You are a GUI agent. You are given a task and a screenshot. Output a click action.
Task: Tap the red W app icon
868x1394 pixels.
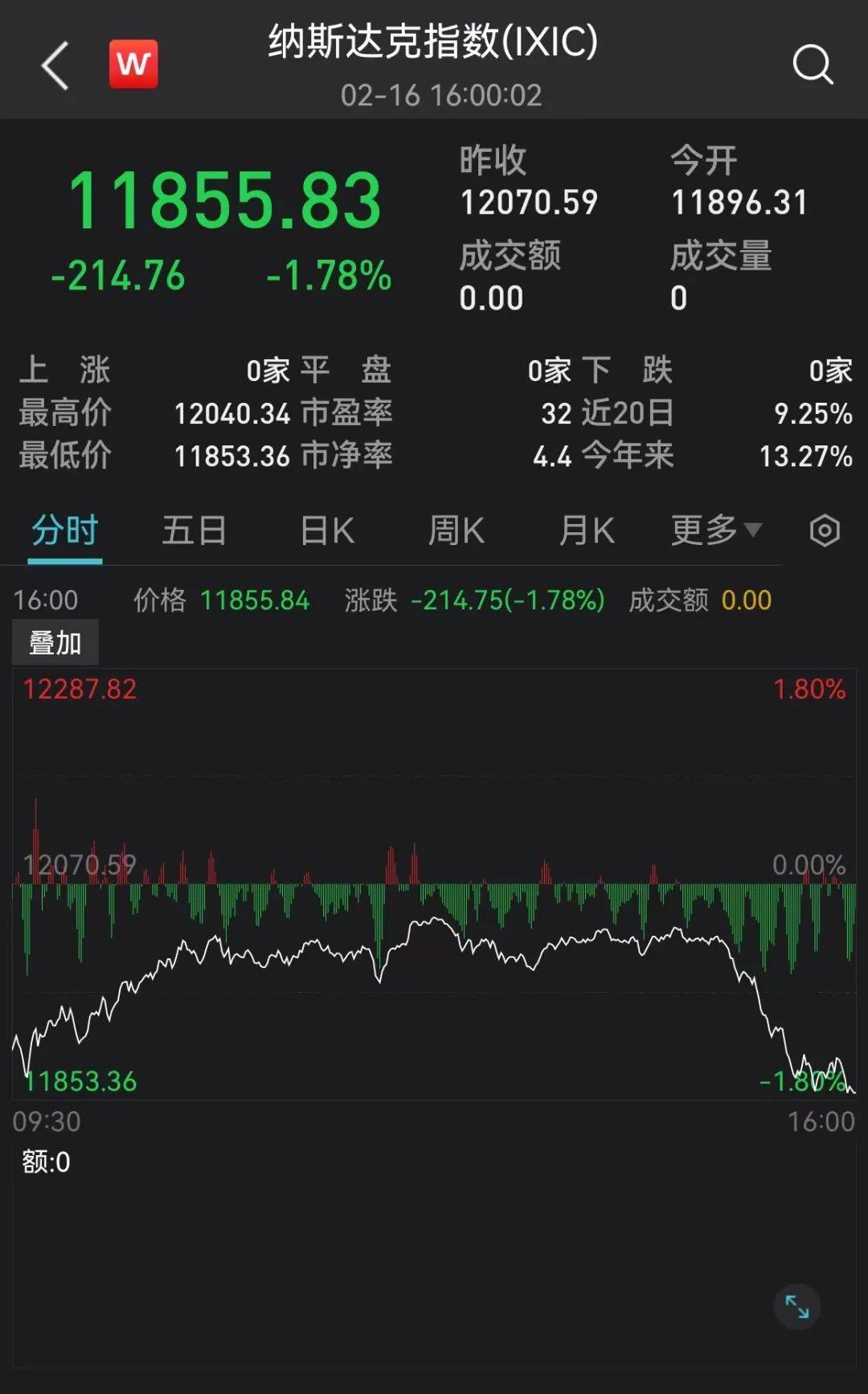tap(133, 64)
